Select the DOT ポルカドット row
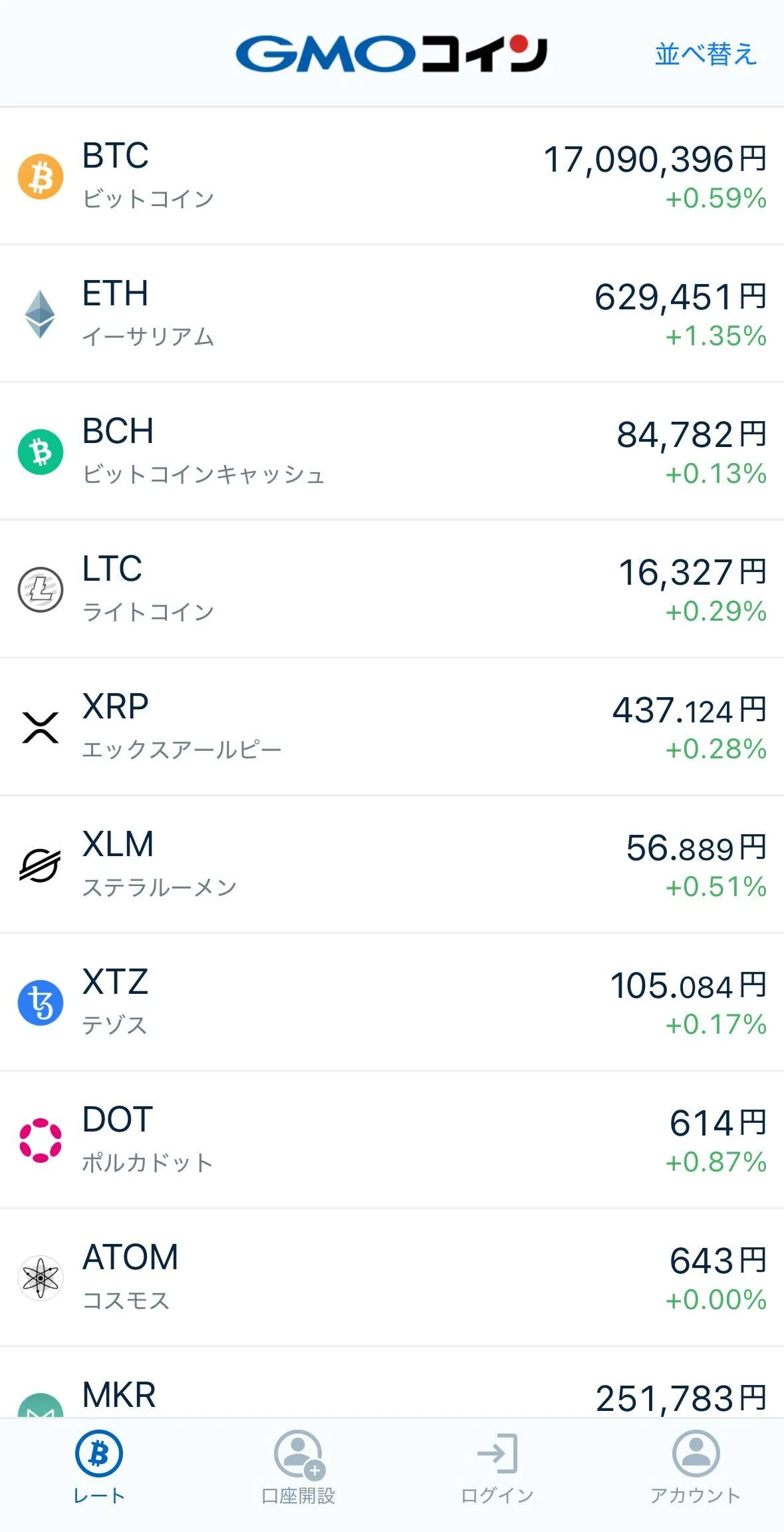Viewport: 784px width, 1532px height. [392, 1140]
